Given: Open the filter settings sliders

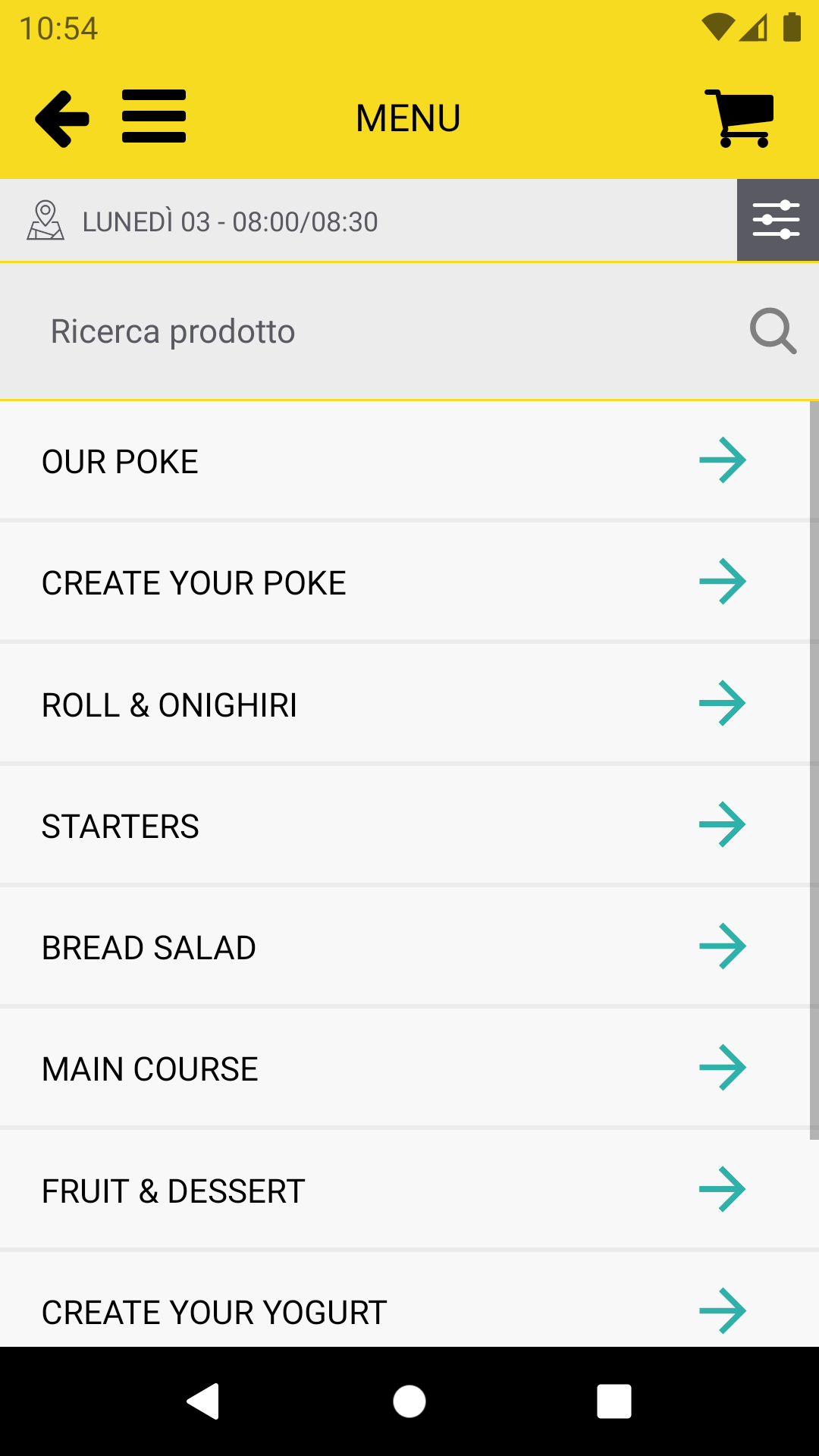Looking at the screenshot, I should point(777,220).
